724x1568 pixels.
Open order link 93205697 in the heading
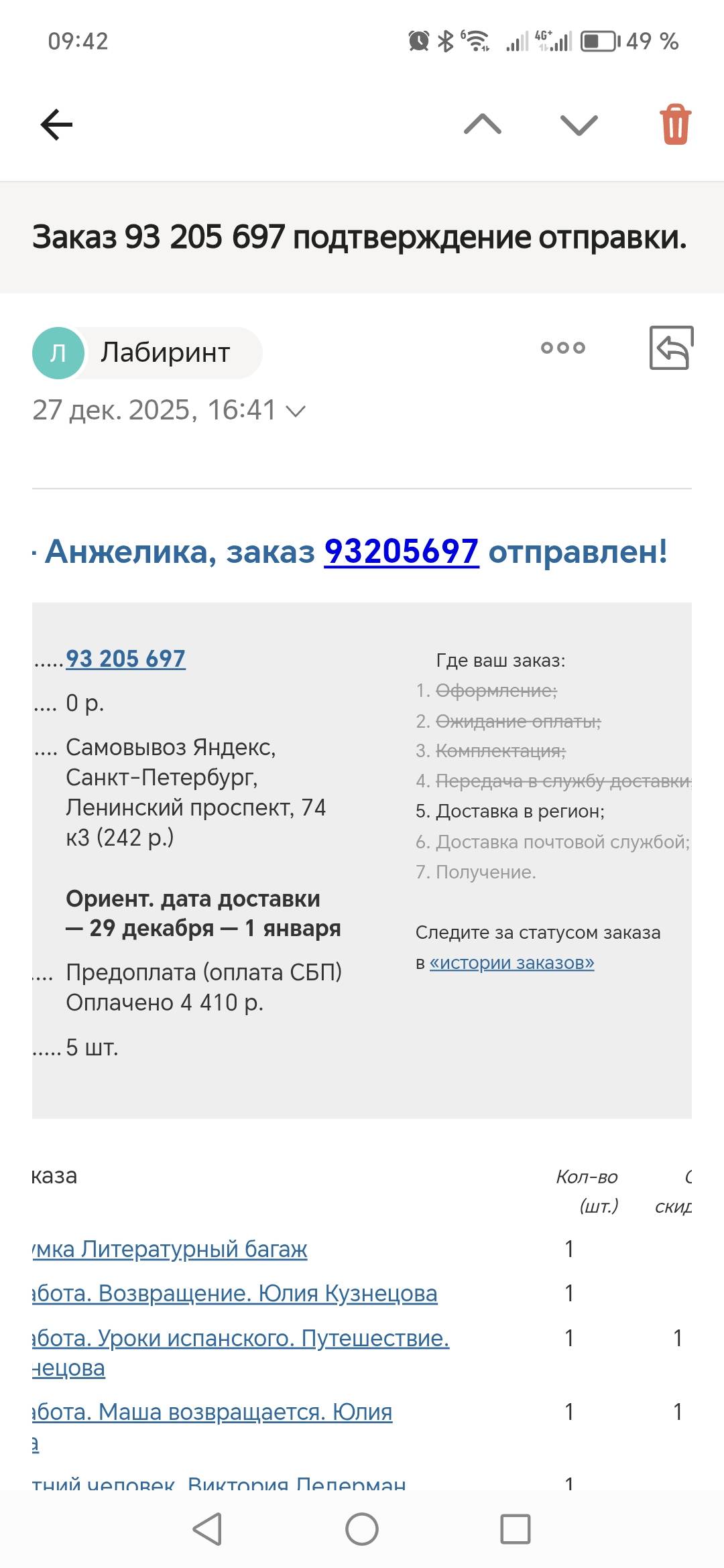402,552
